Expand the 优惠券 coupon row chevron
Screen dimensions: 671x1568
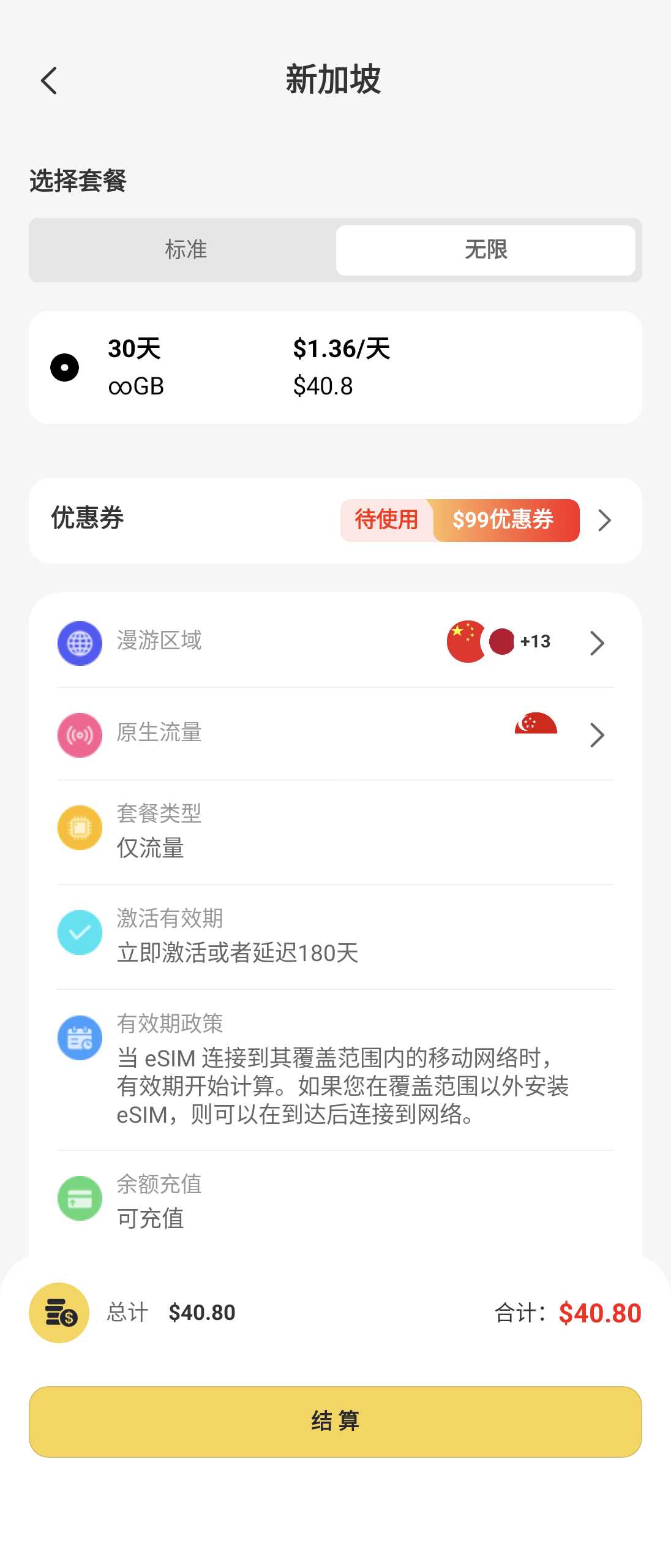(604, 520)
